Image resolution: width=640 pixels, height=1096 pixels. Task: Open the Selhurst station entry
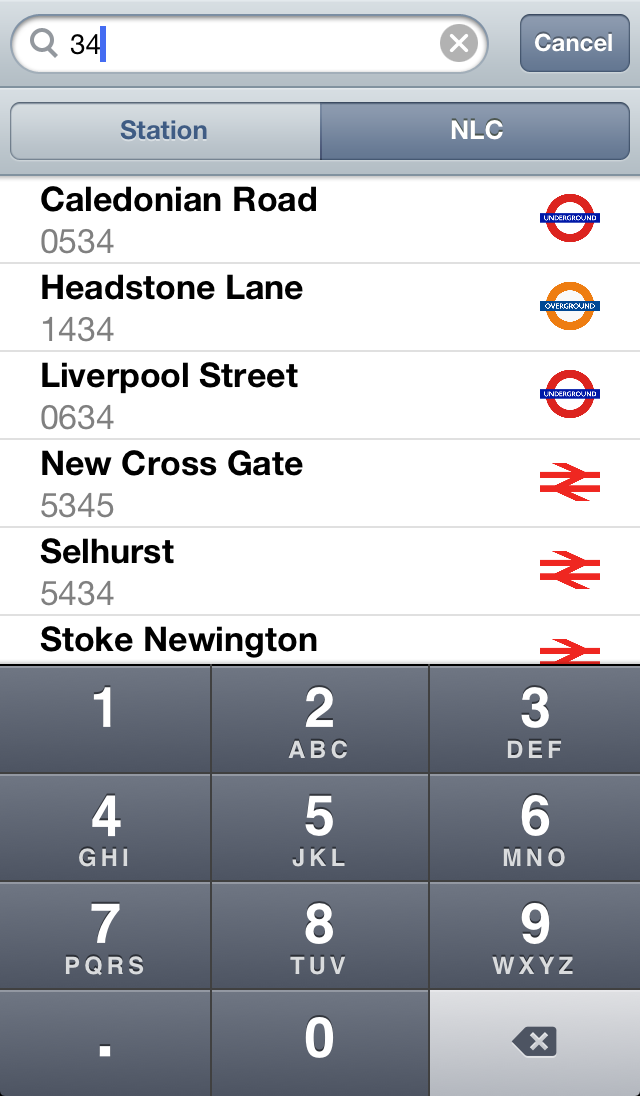[320, 572]
